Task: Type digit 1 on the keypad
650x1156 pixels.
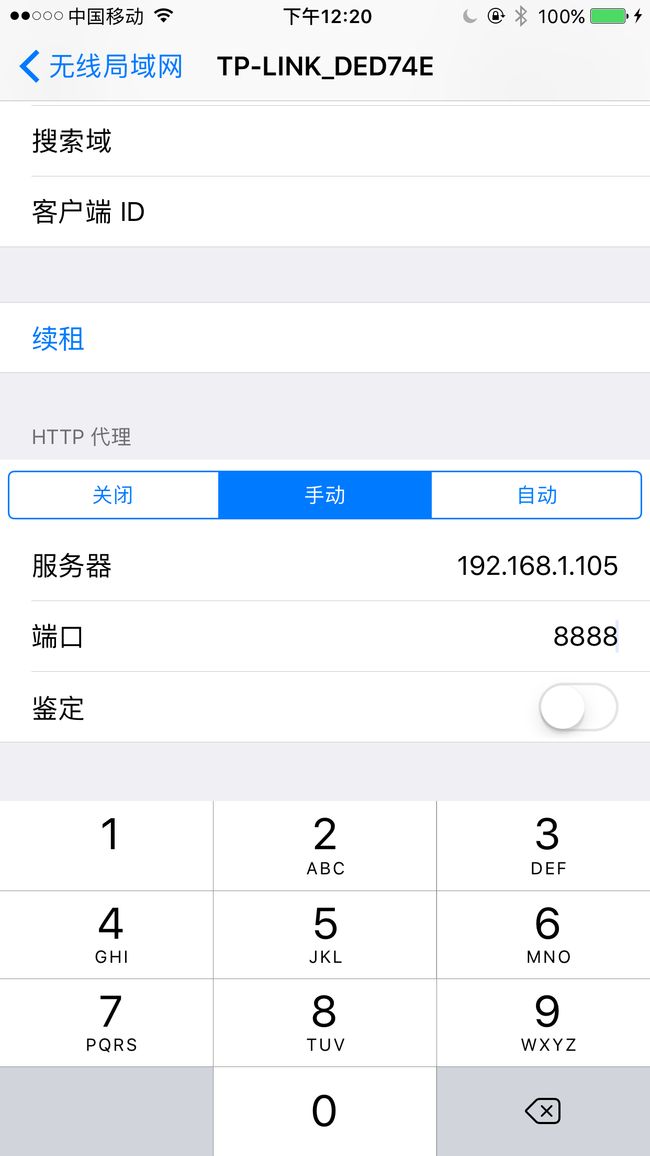Action: click(107, 846)
